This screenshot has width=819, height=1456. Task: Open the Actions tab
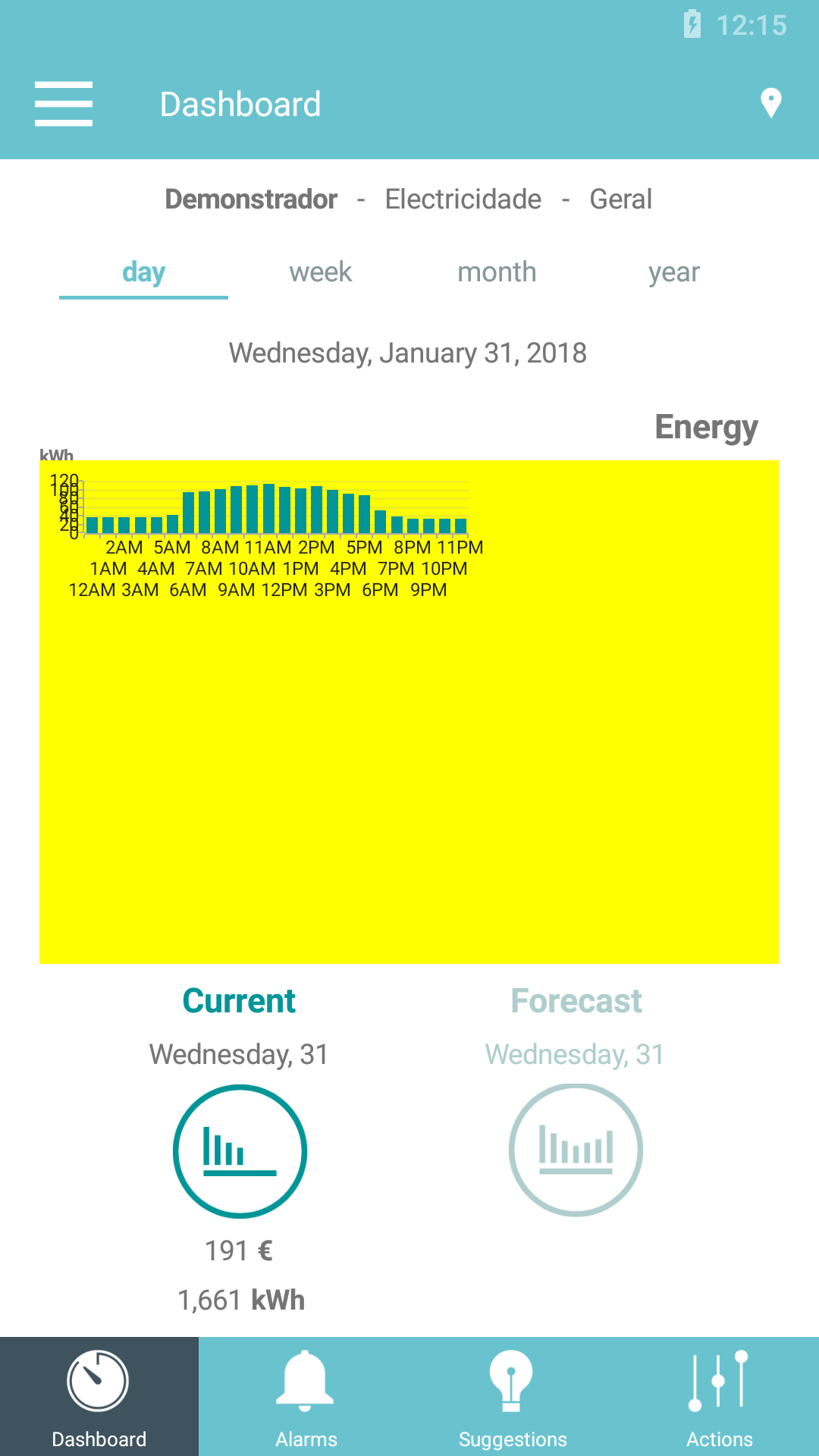[719, 1396]
